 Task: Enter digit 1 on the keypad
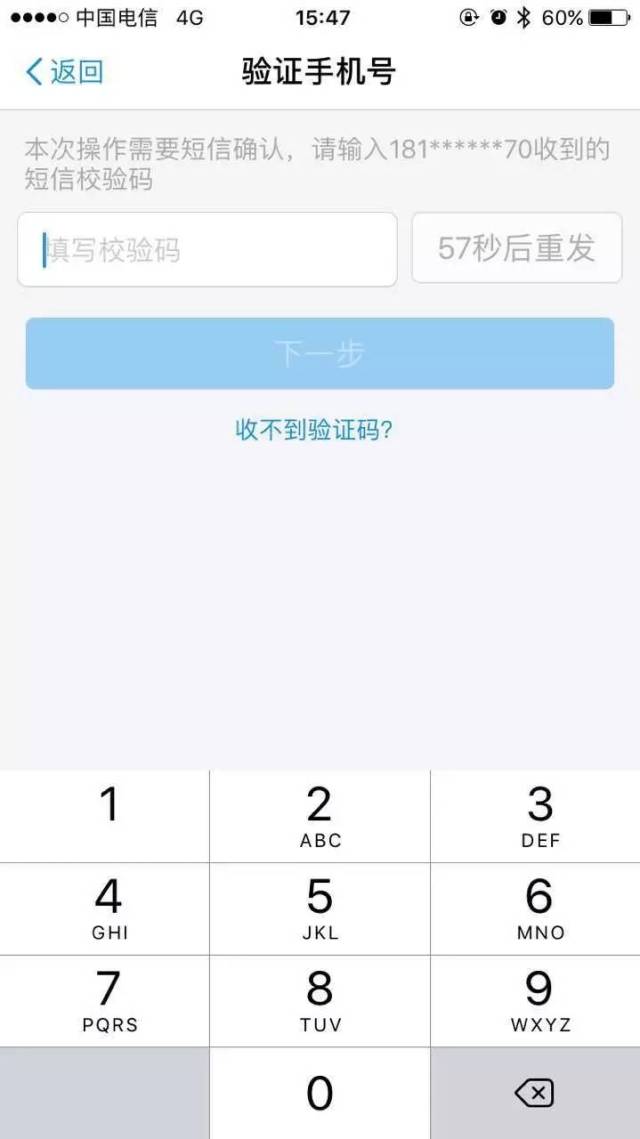click(x=105, y=816)
